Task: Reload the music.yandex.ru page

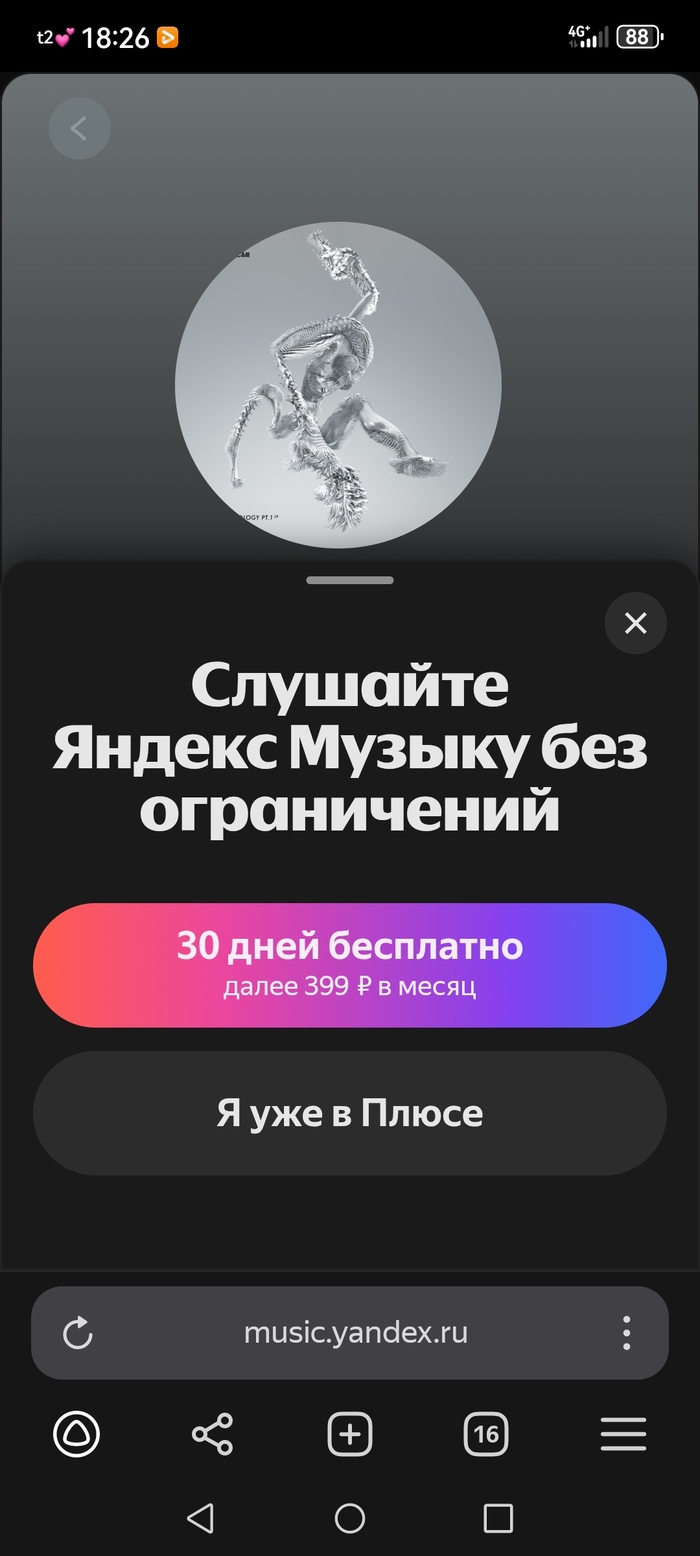Action: 77,1333
